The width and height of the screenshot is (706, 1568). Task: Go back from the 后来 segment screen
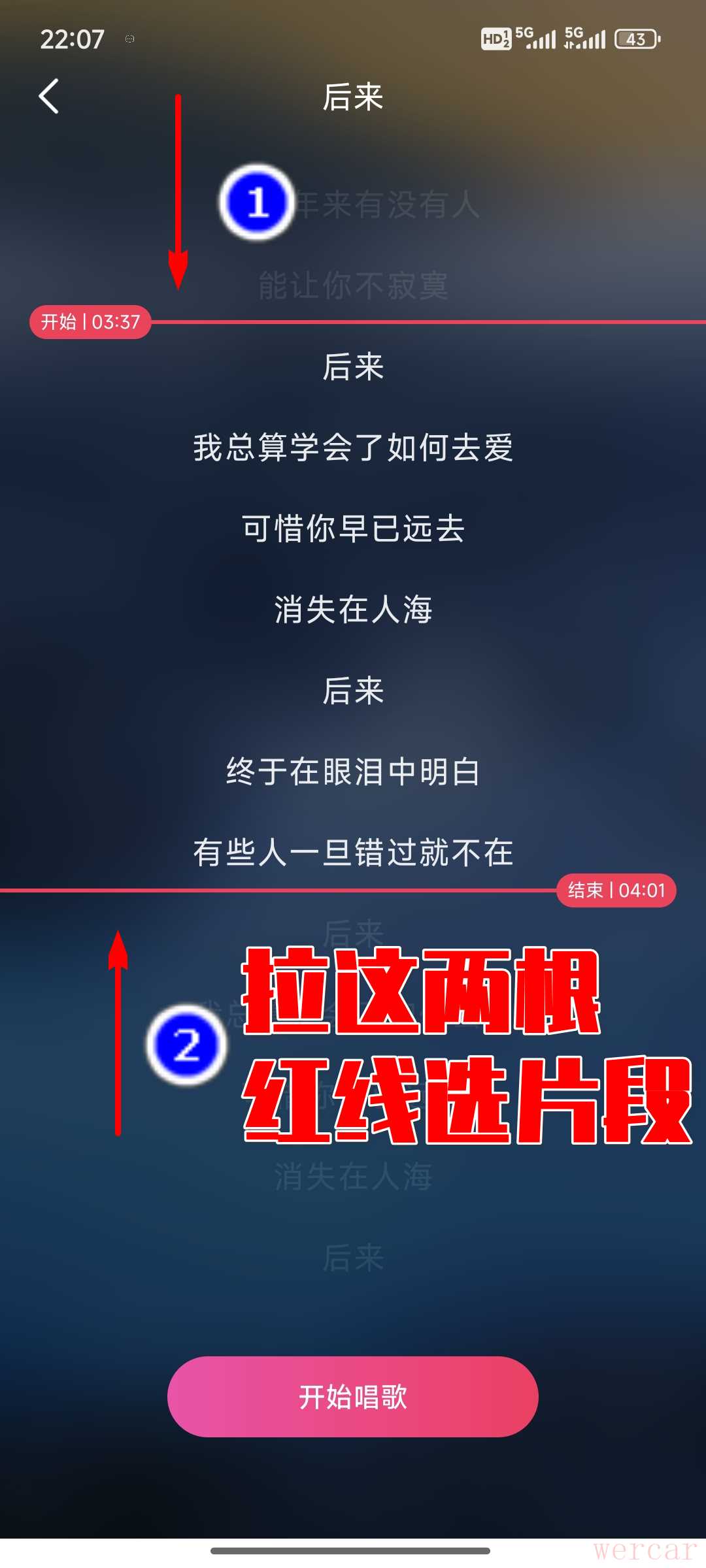point(49,97)
